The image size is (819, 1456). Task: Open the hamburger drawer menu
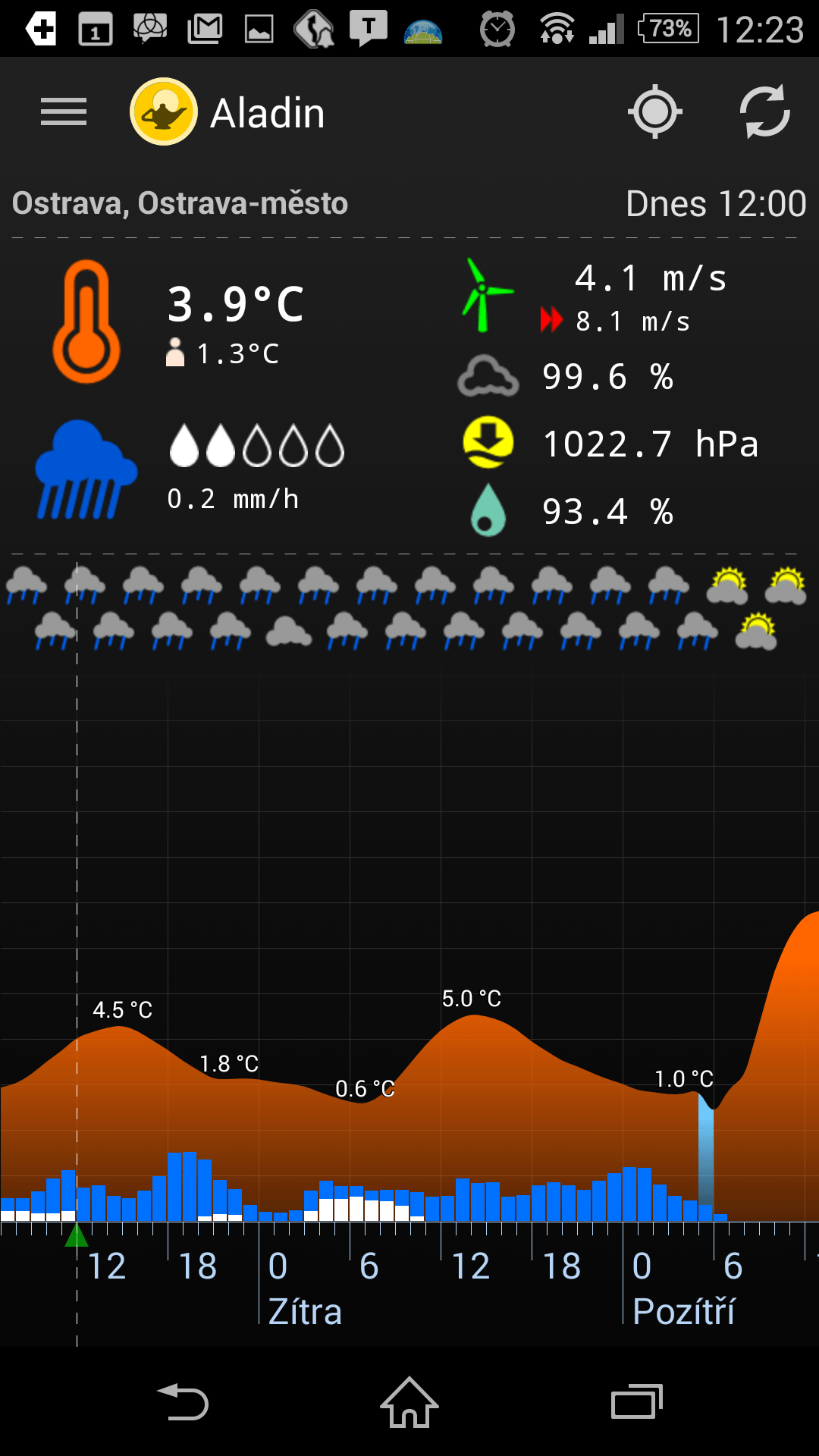(x=64, y=112)
